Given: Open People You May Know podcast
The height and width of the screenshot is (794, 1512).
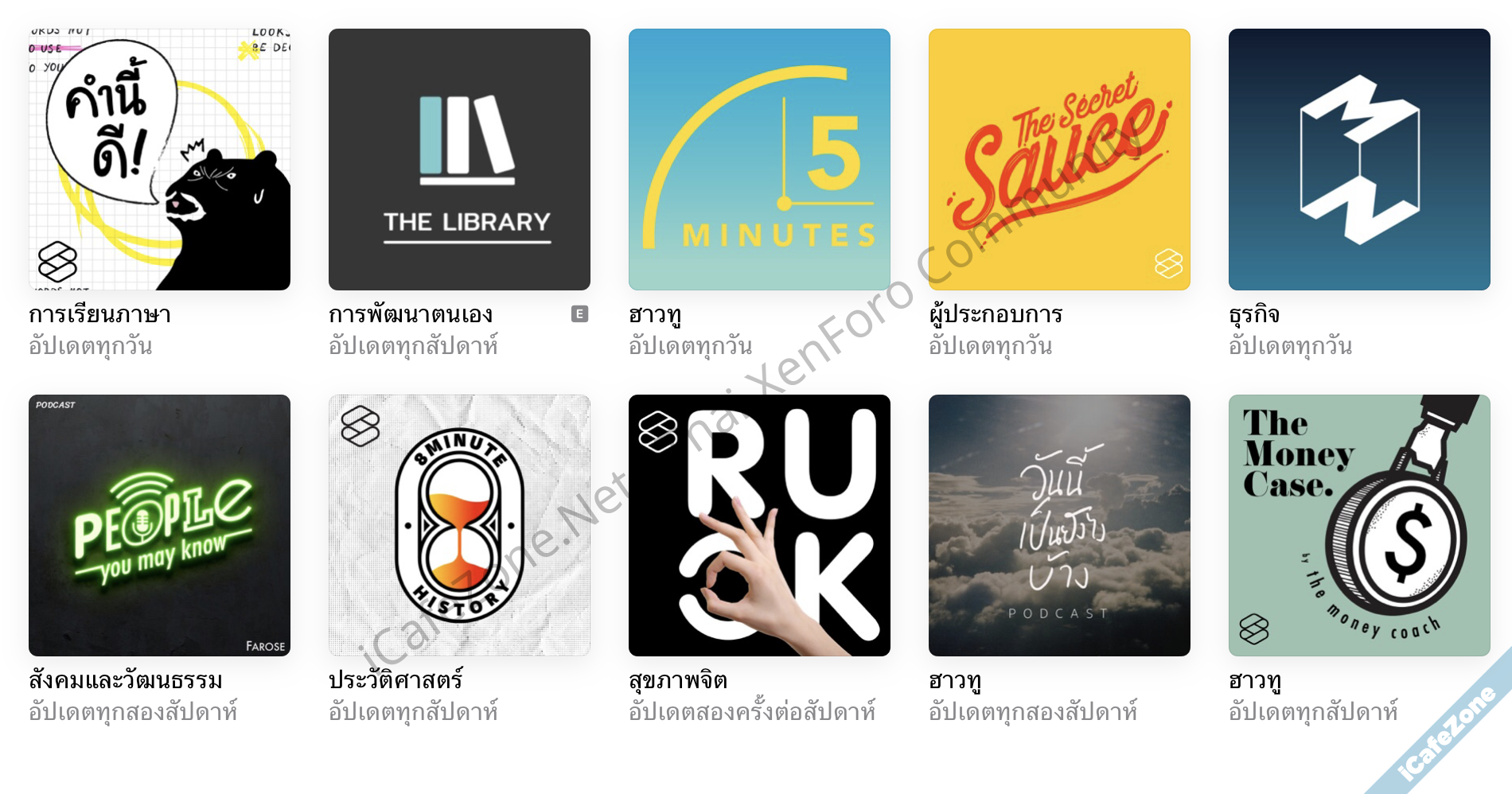Looking at the screenshot, I should pyautogui.click(x=159, y=525).
